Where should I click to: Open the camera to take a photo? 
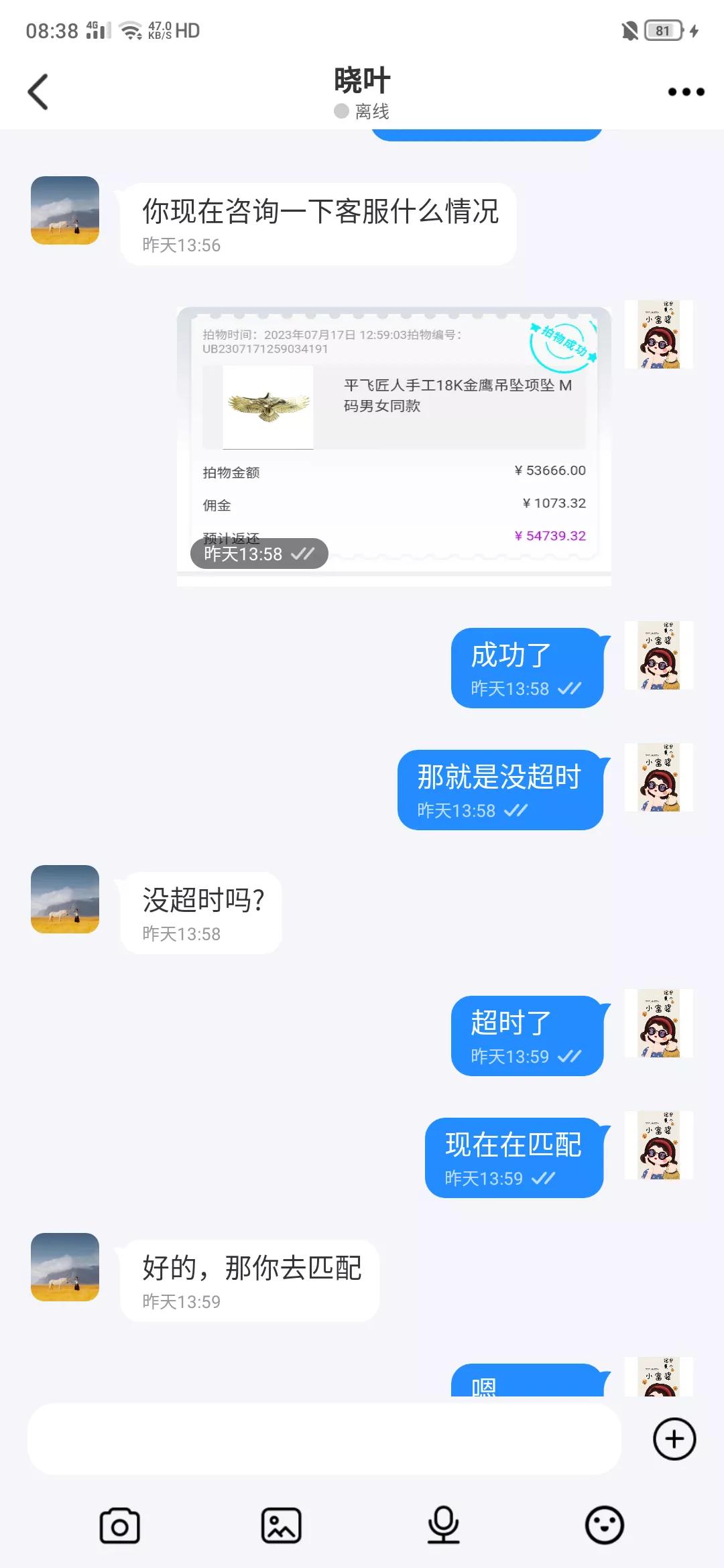119,1525
